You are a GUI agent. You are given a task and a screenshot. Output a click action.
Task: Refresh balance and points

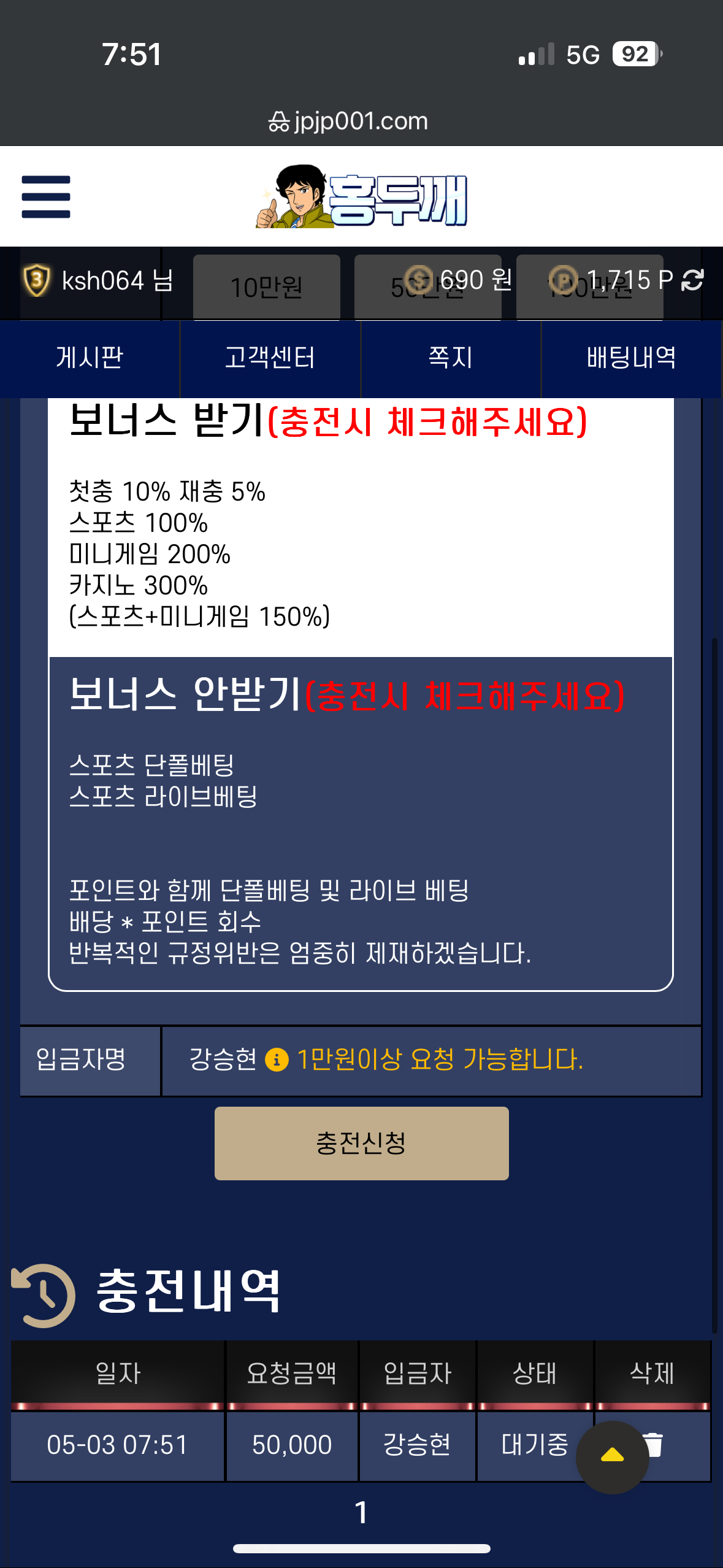pos(692,280)
